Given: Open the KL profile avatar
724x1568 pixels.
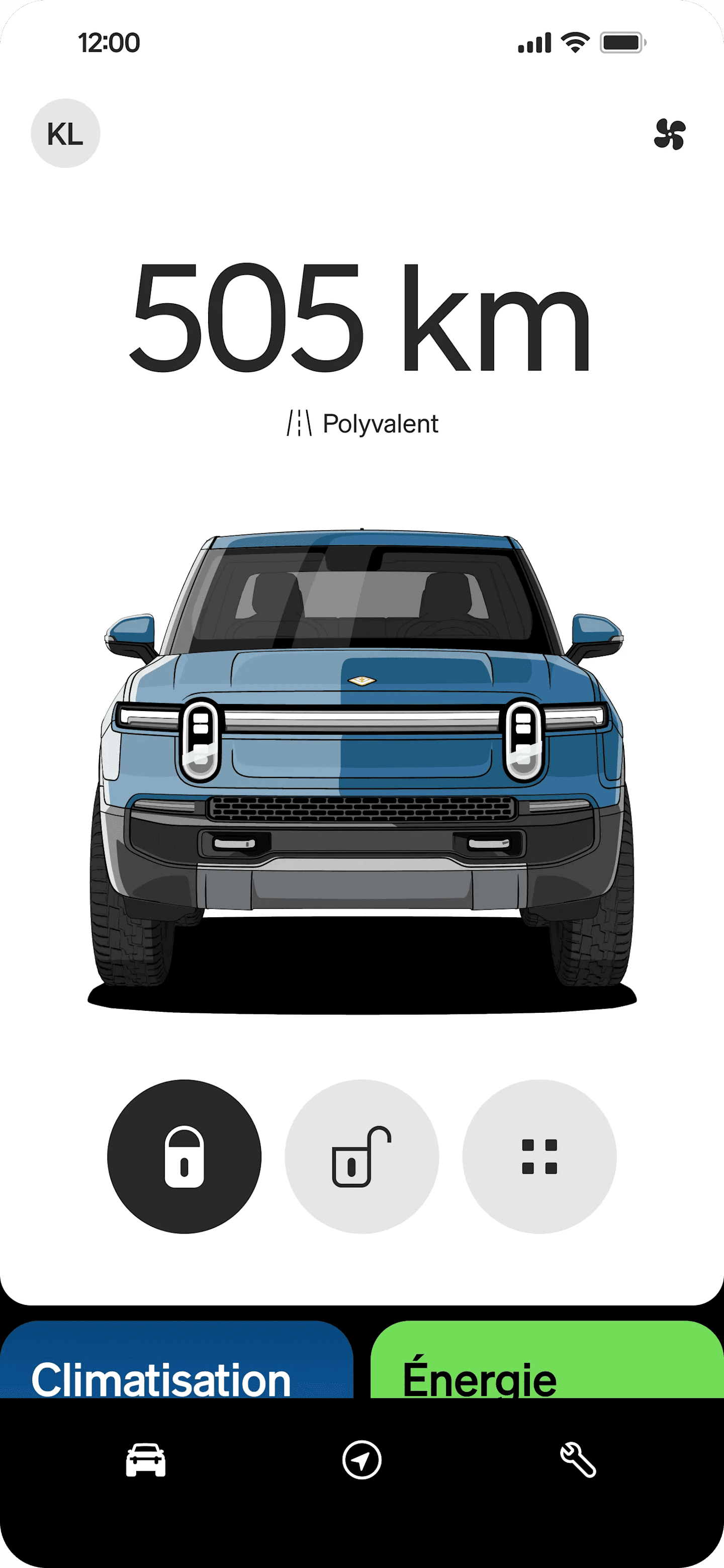Looking at the screenshot, I should 66,133.
